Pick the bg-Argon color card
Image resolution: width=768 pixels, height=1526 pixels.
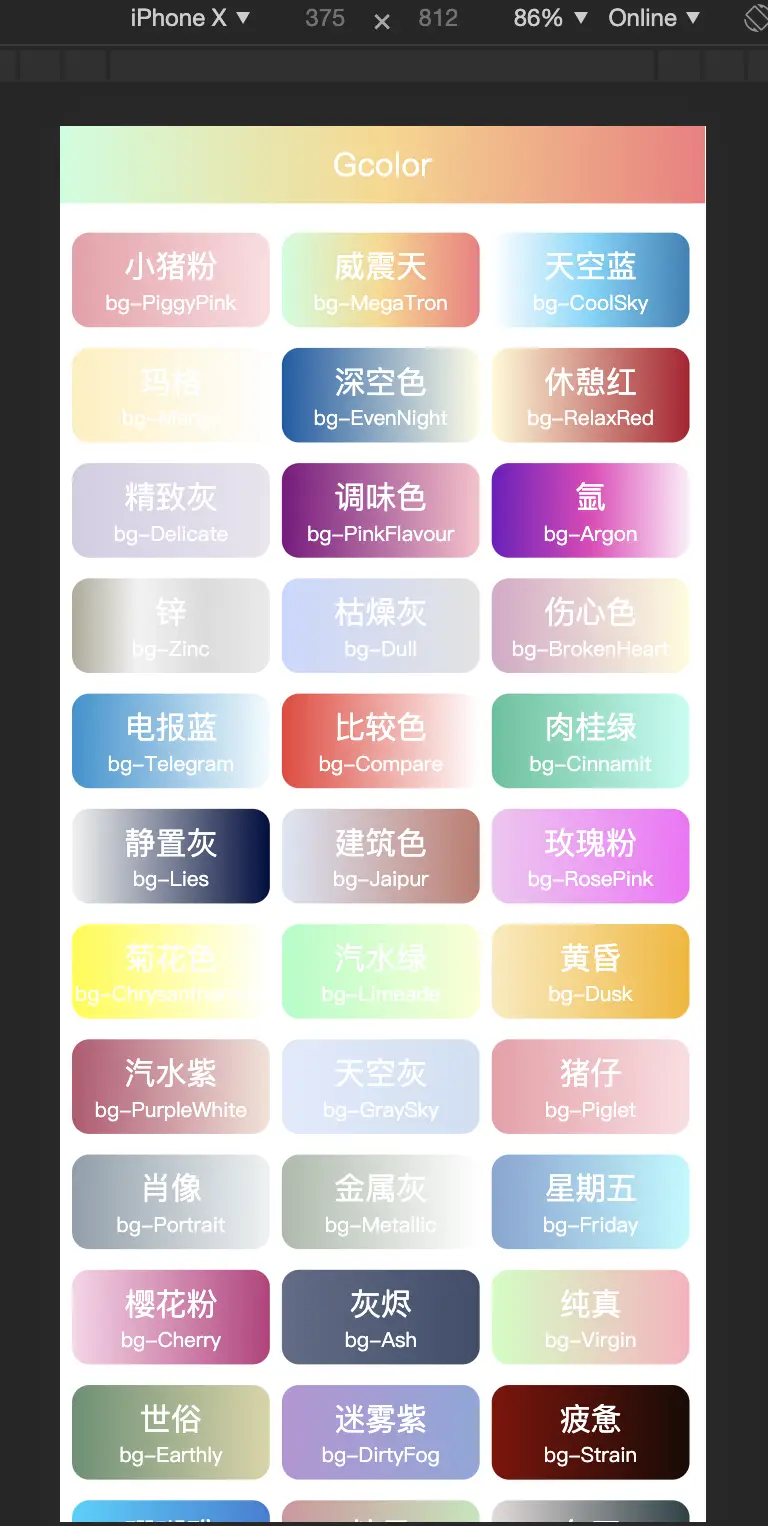pyautogui.click(x=590, y=511)
